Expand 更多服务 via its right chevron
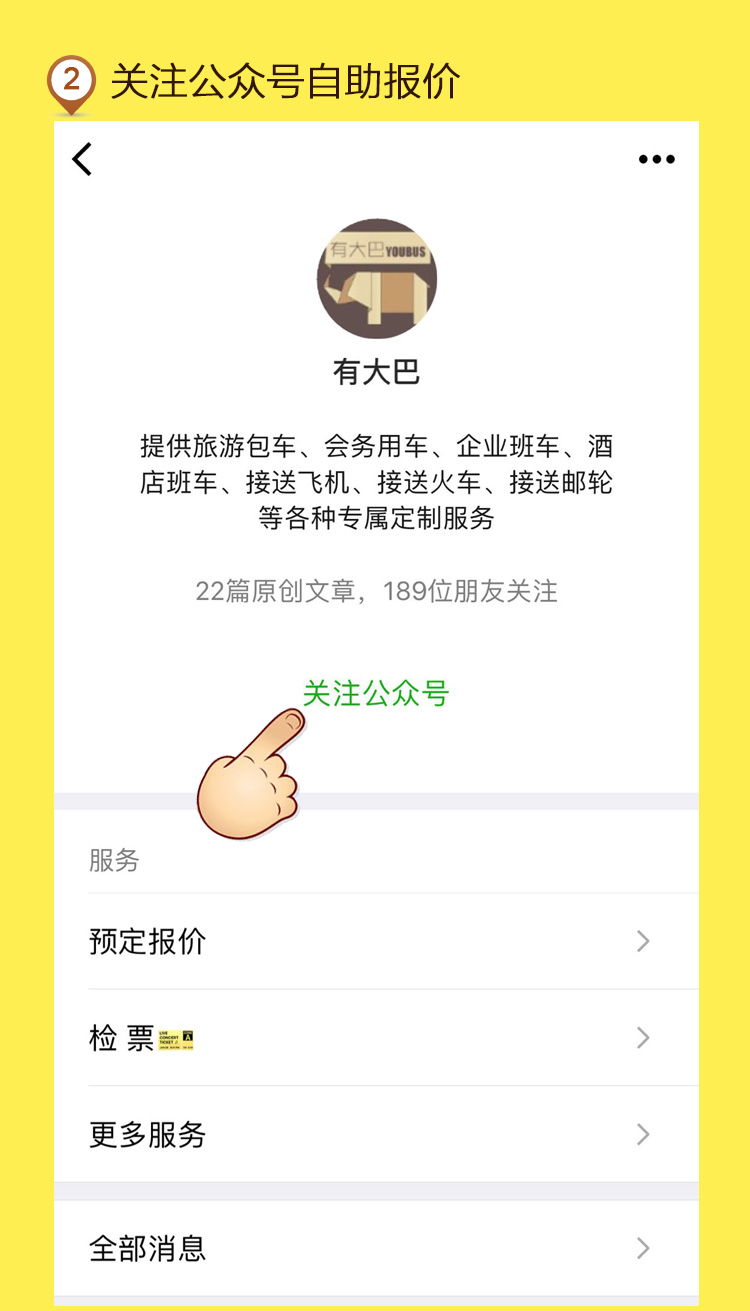The width and height of the screenshot is (750, 1311). [x=643, y=1134]
